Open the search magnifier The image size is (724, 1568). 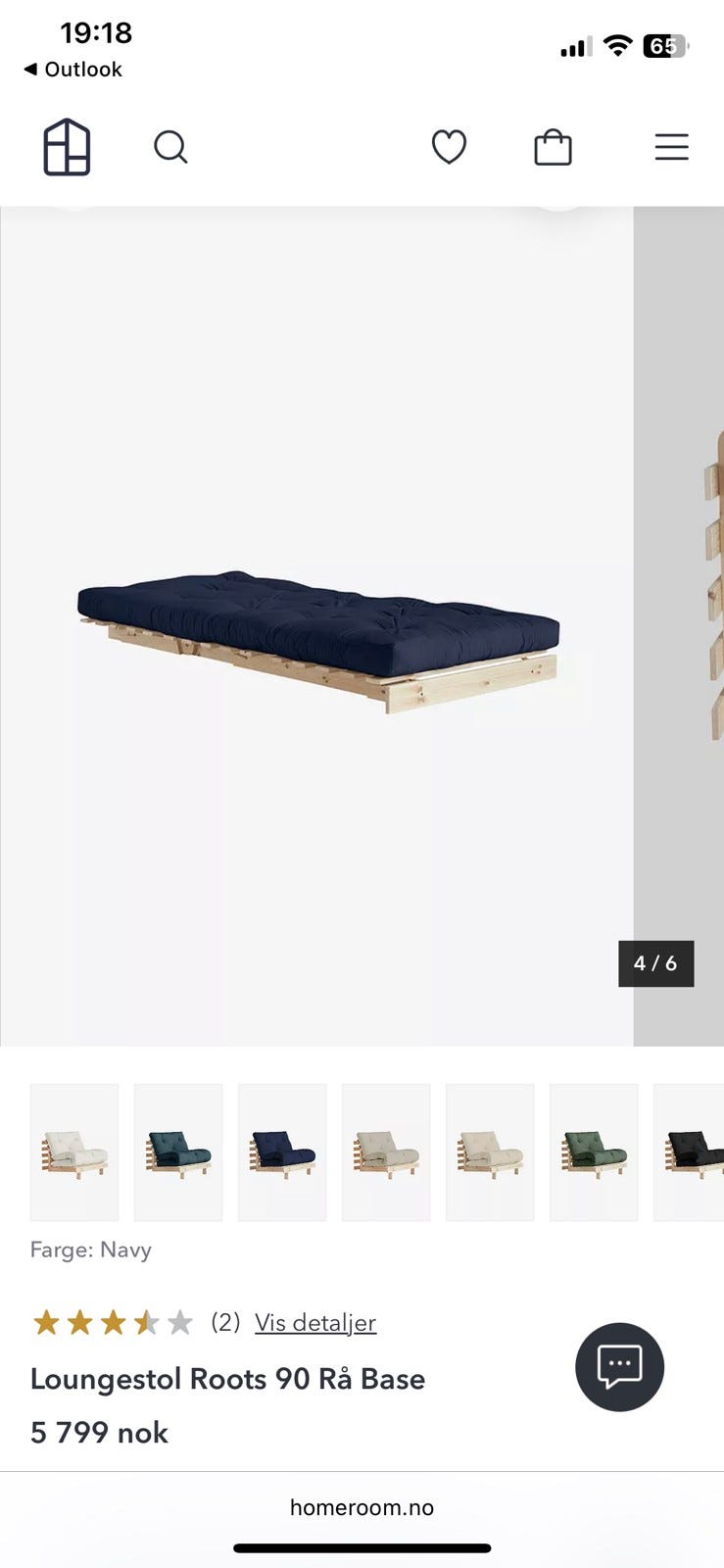(170, 147)
